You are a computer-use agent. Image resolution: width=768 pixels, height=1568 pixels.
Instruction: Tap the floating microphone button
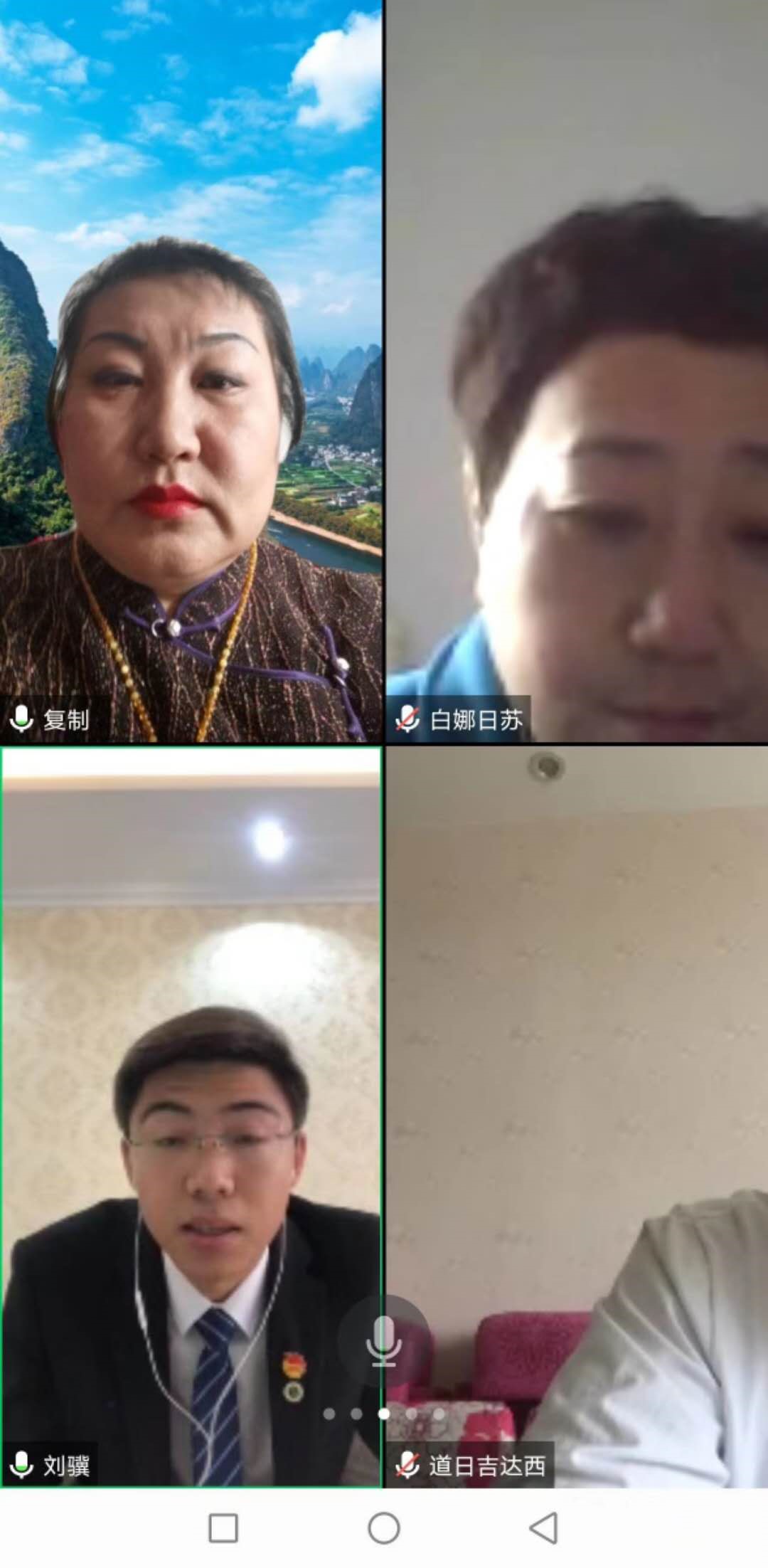(383, 1340)
